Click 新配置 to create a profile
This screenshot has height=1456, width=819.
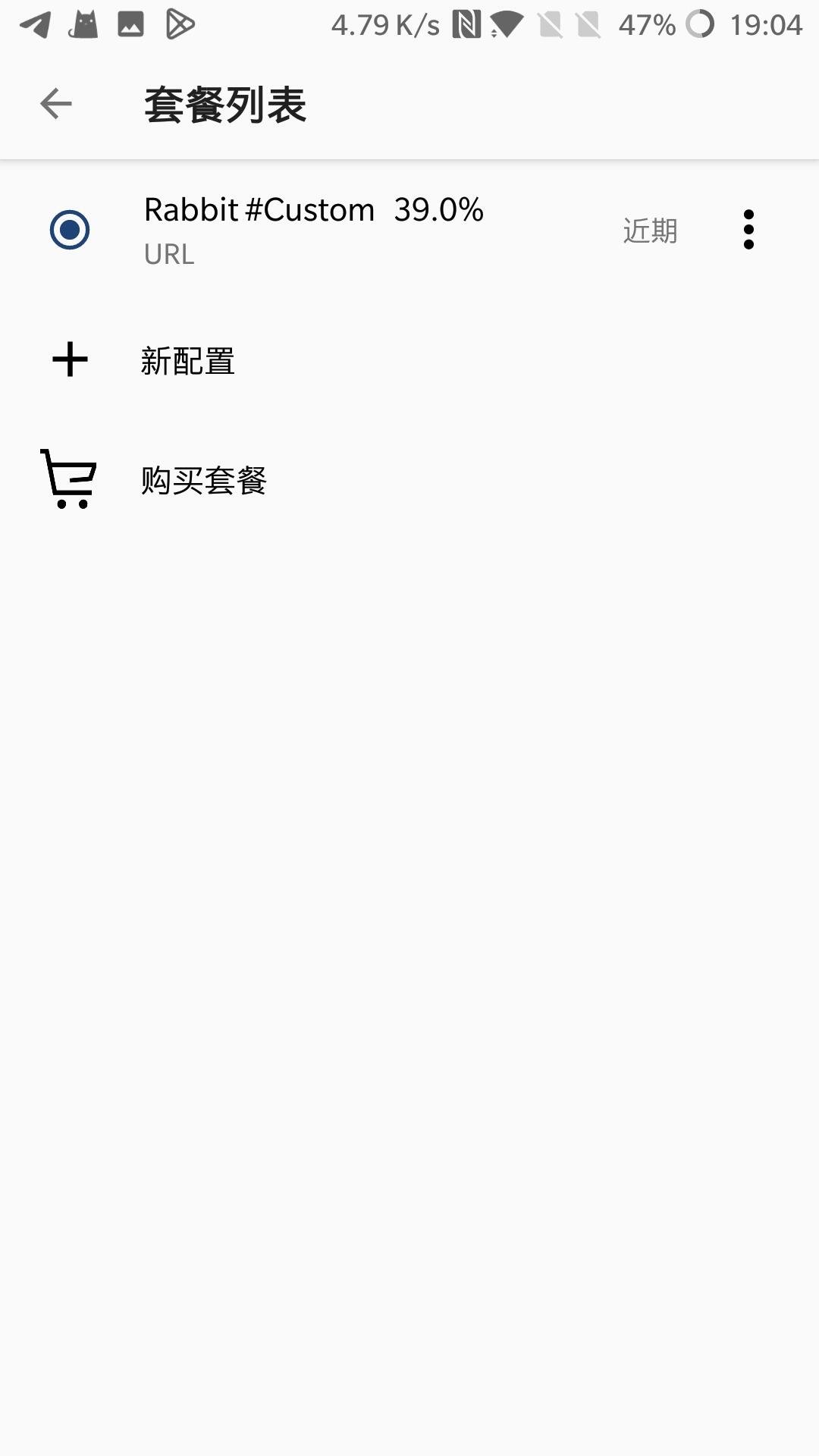(x=187, y=362)
